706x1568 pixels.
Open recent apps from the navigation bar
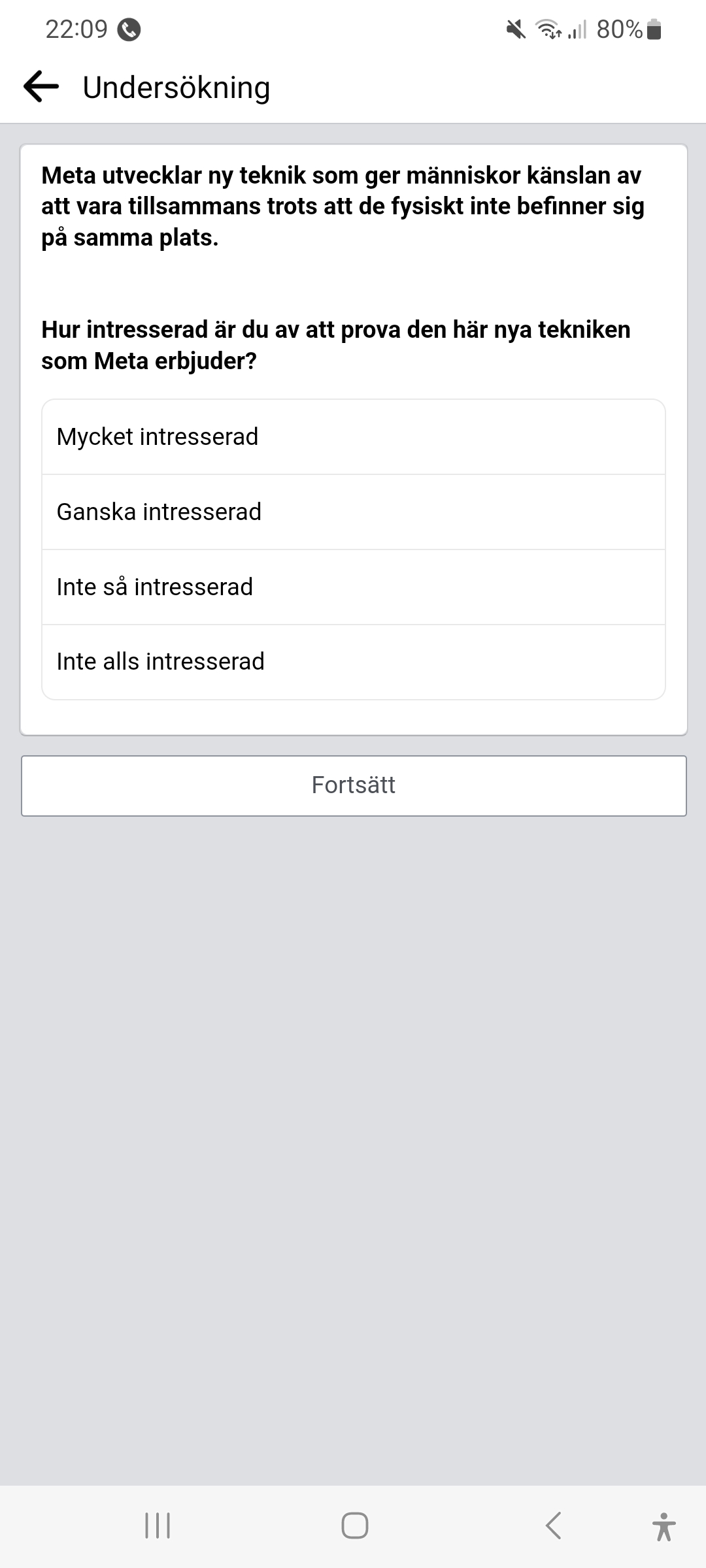158,1526
